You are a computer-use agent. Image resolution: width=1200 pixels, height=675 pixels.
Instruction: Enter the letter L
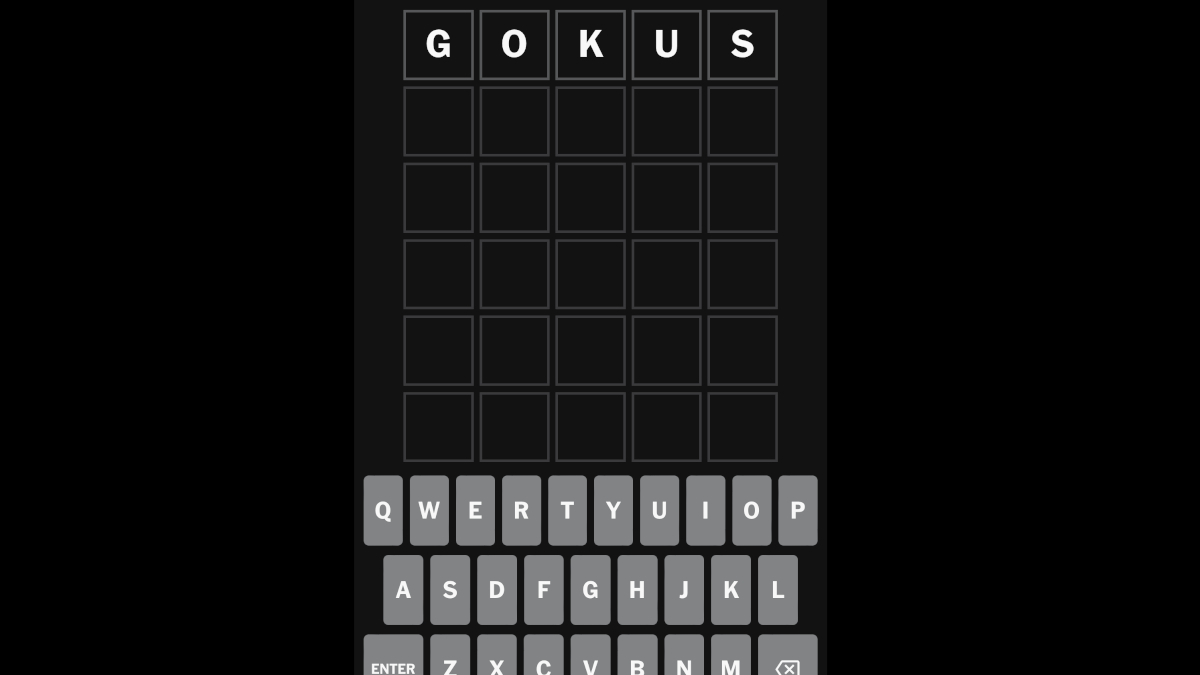coord(777,590)
